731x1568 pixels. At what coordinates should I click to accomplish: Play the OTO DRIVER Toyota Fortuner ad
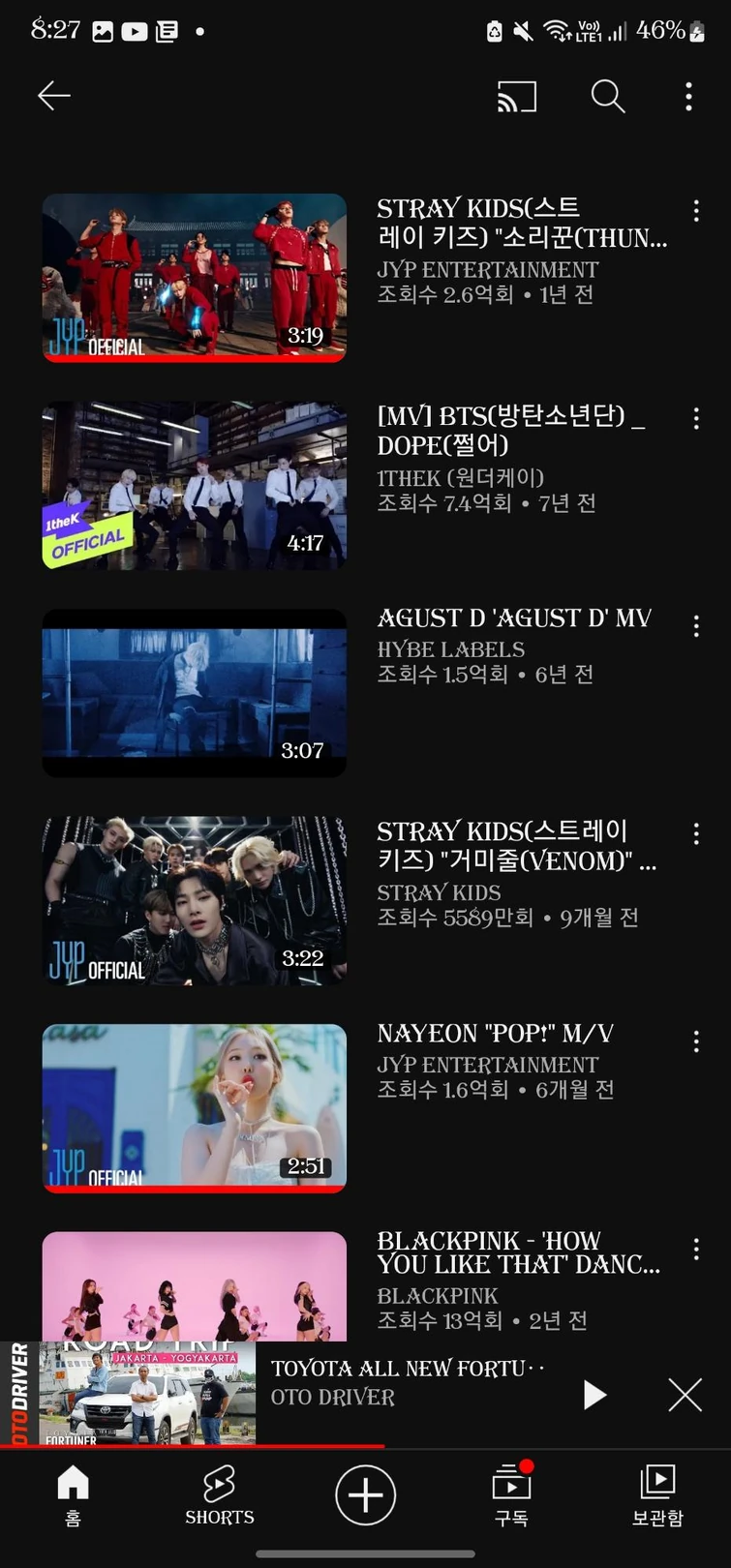pos(594,1395)
